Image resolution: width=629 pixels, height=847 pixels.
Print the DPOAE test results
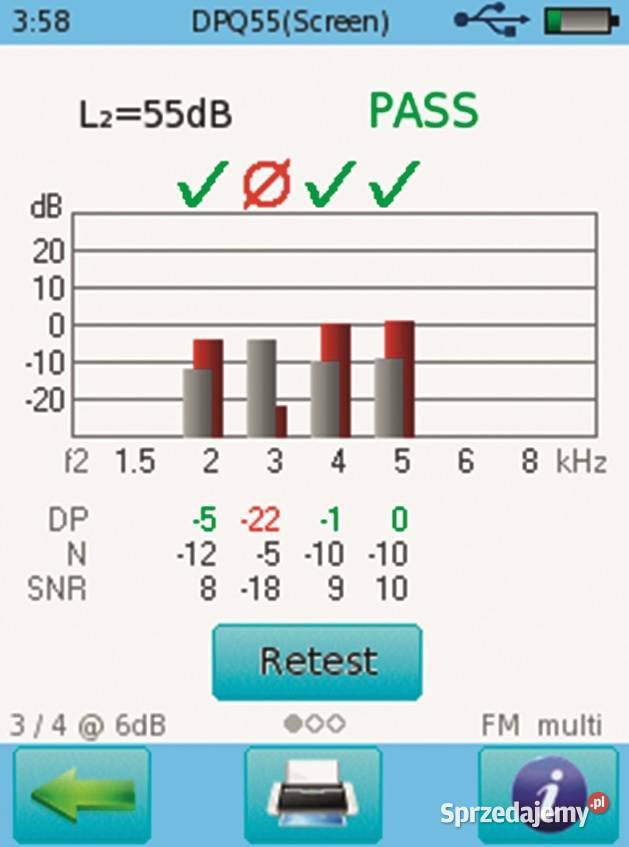click(313, 797)
